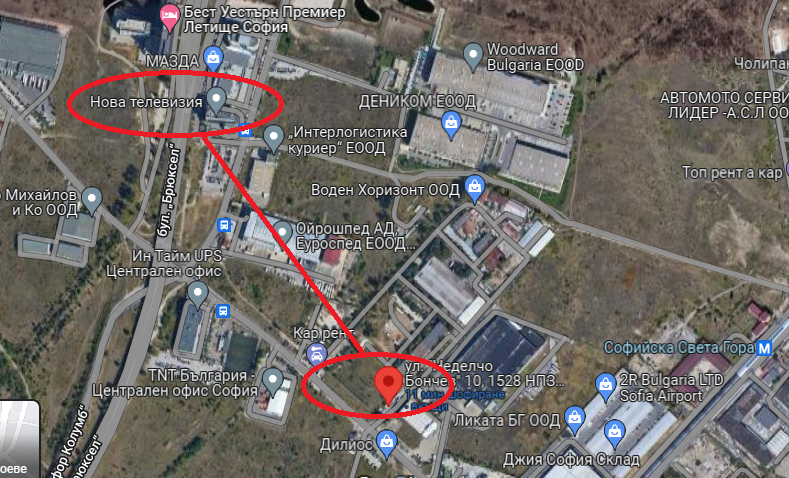This screenshot has width=789, height=478.
Task: Open Софийска Света Гора metro station
Action: click(x=765, y=347)
